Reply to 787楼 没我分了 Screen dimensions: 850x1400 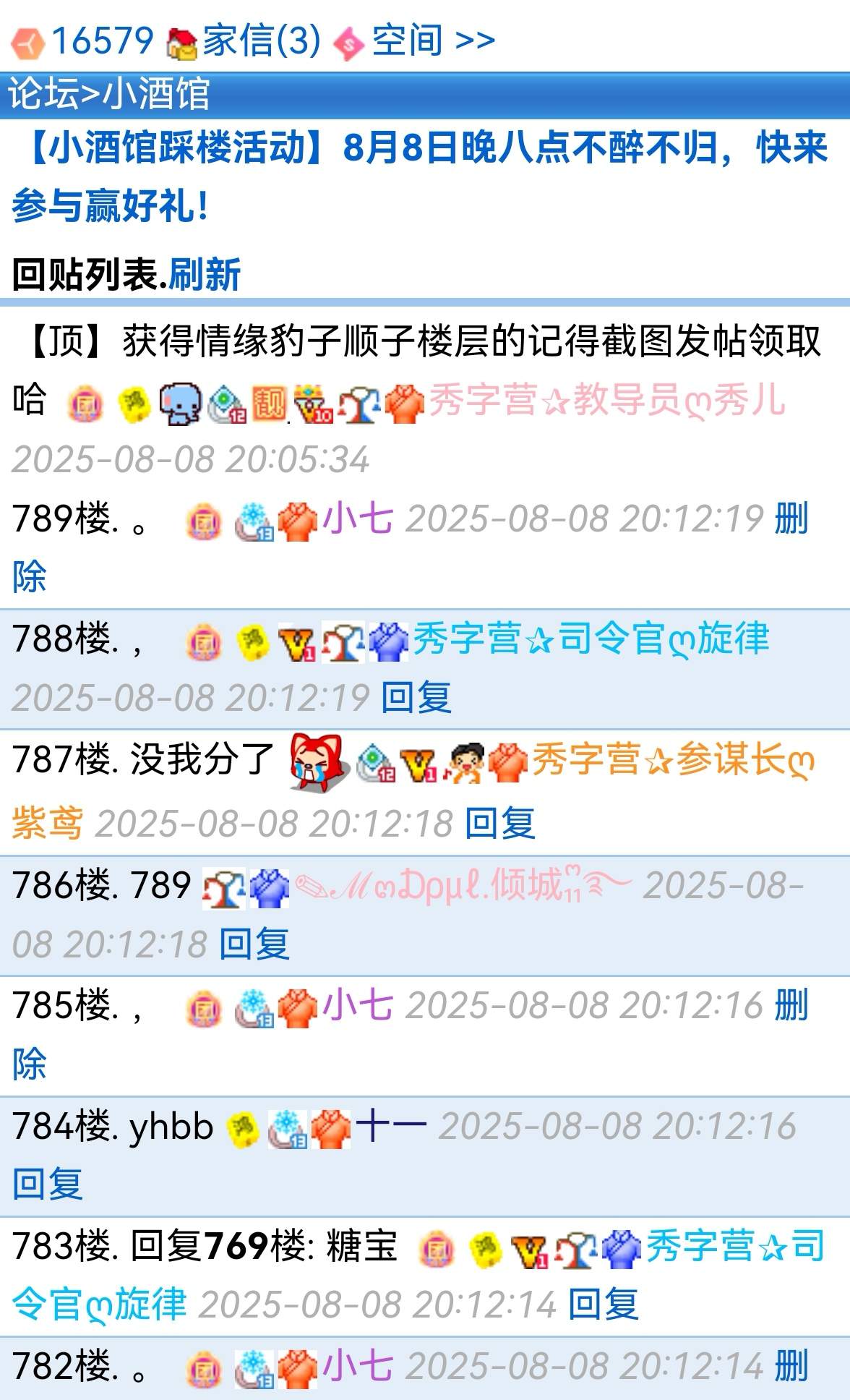pyautogui.click(x=500, y=824)
